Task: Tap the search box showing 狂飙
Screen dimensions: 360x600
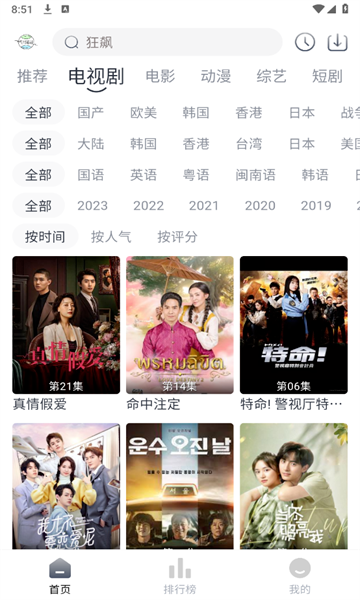Action: 167,42
